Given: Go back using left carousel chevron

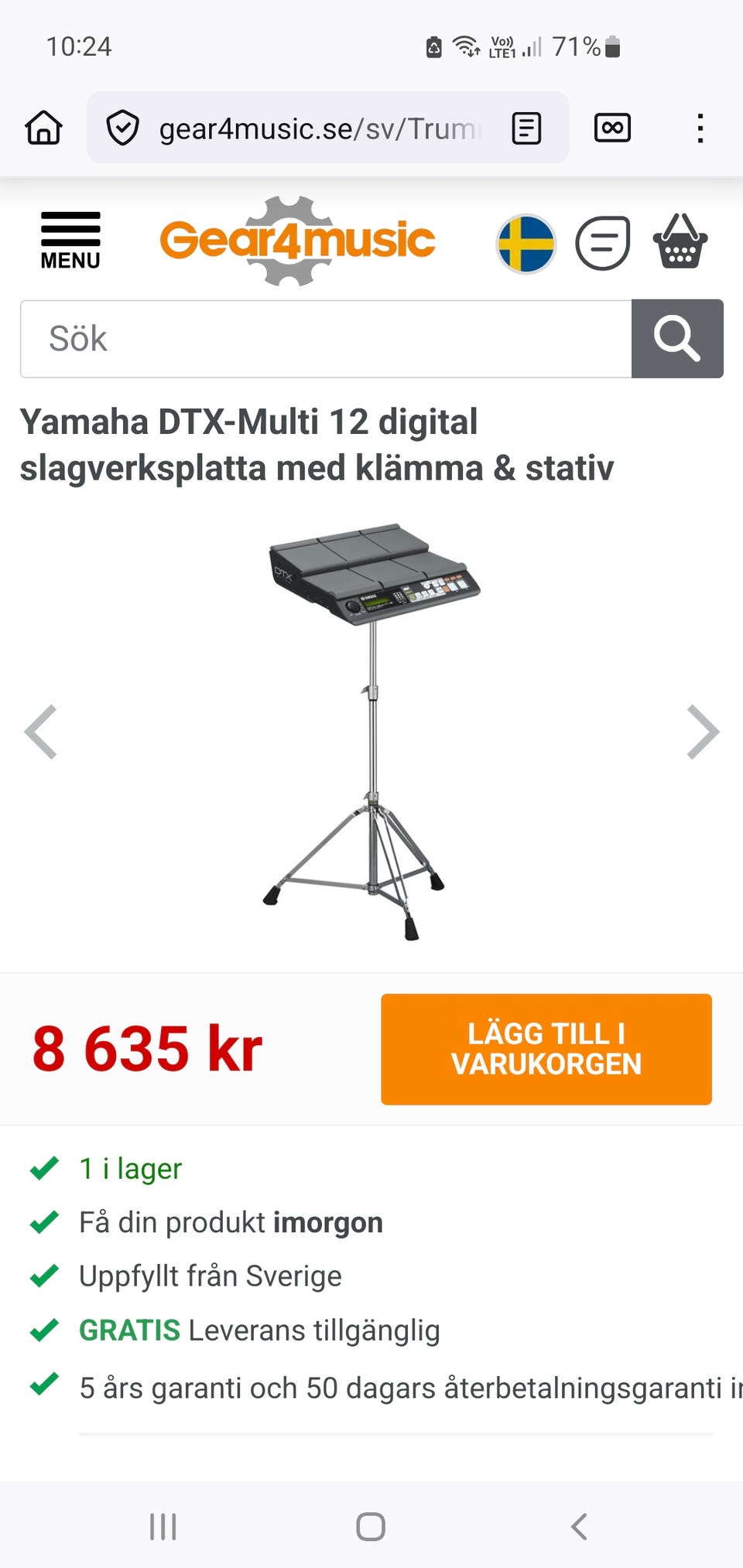Looking at the screenshot, I should pyautogui.click(x=41, y=730).
